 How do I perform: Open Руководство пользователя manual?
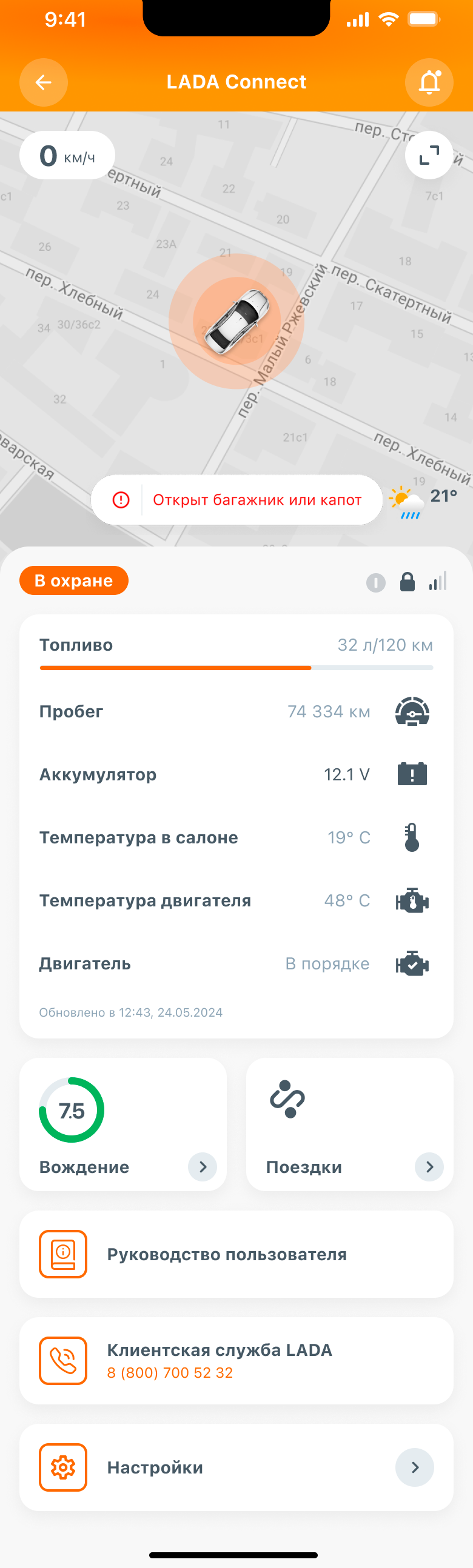pyautogui.click(x=236, y=1254)
